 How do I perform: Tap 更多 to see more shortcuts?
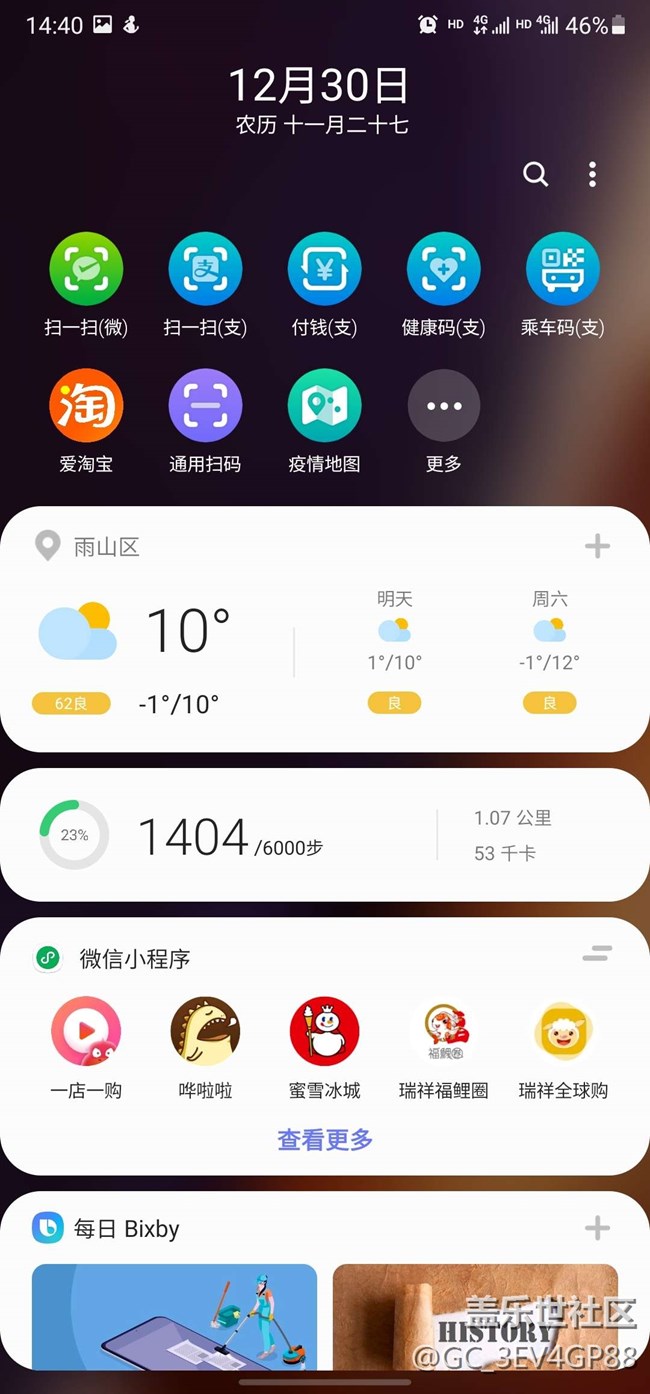coord(443,406)
